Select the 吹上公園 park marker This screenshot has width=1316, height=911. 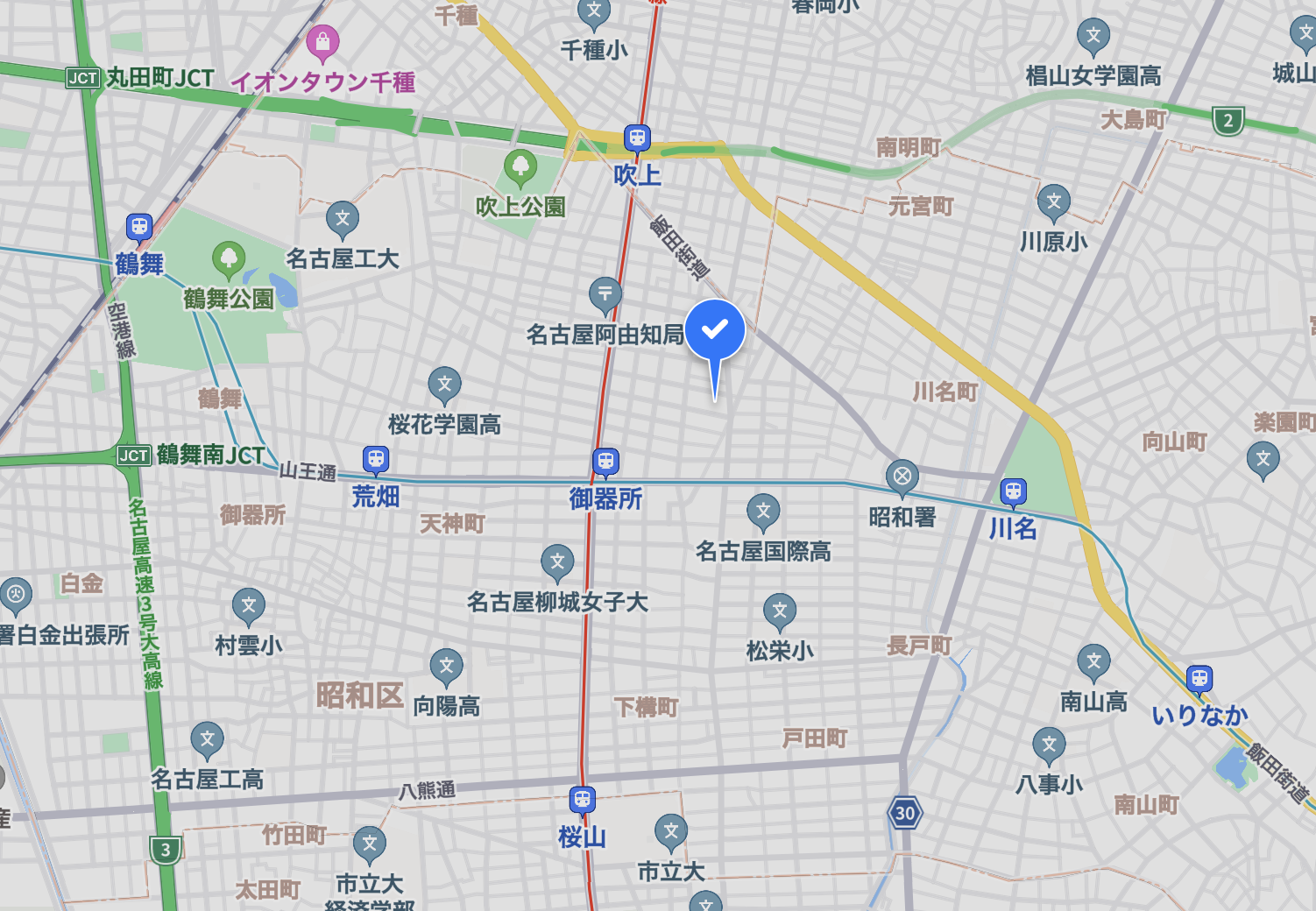520,166
